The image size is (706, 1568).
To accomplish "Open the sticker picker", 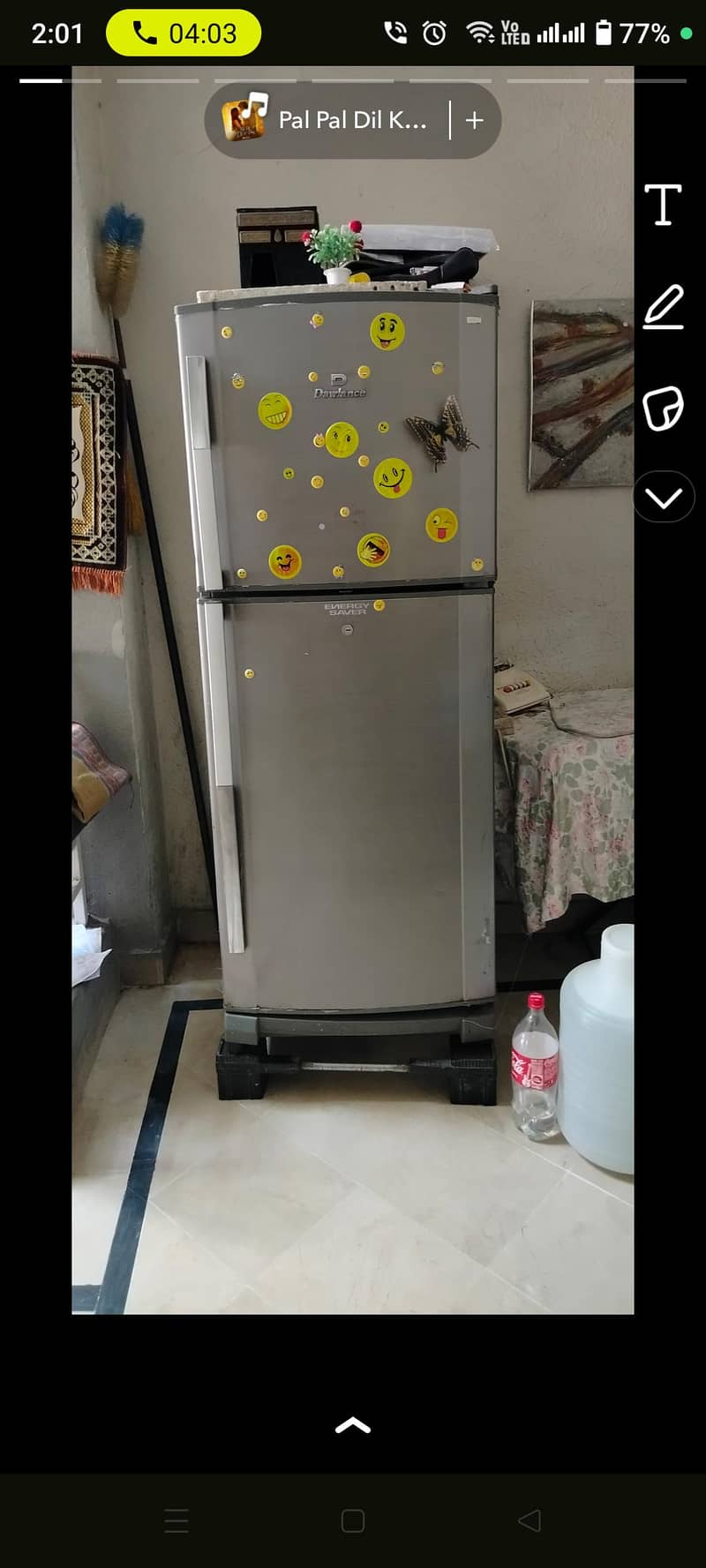I will 663,409.
